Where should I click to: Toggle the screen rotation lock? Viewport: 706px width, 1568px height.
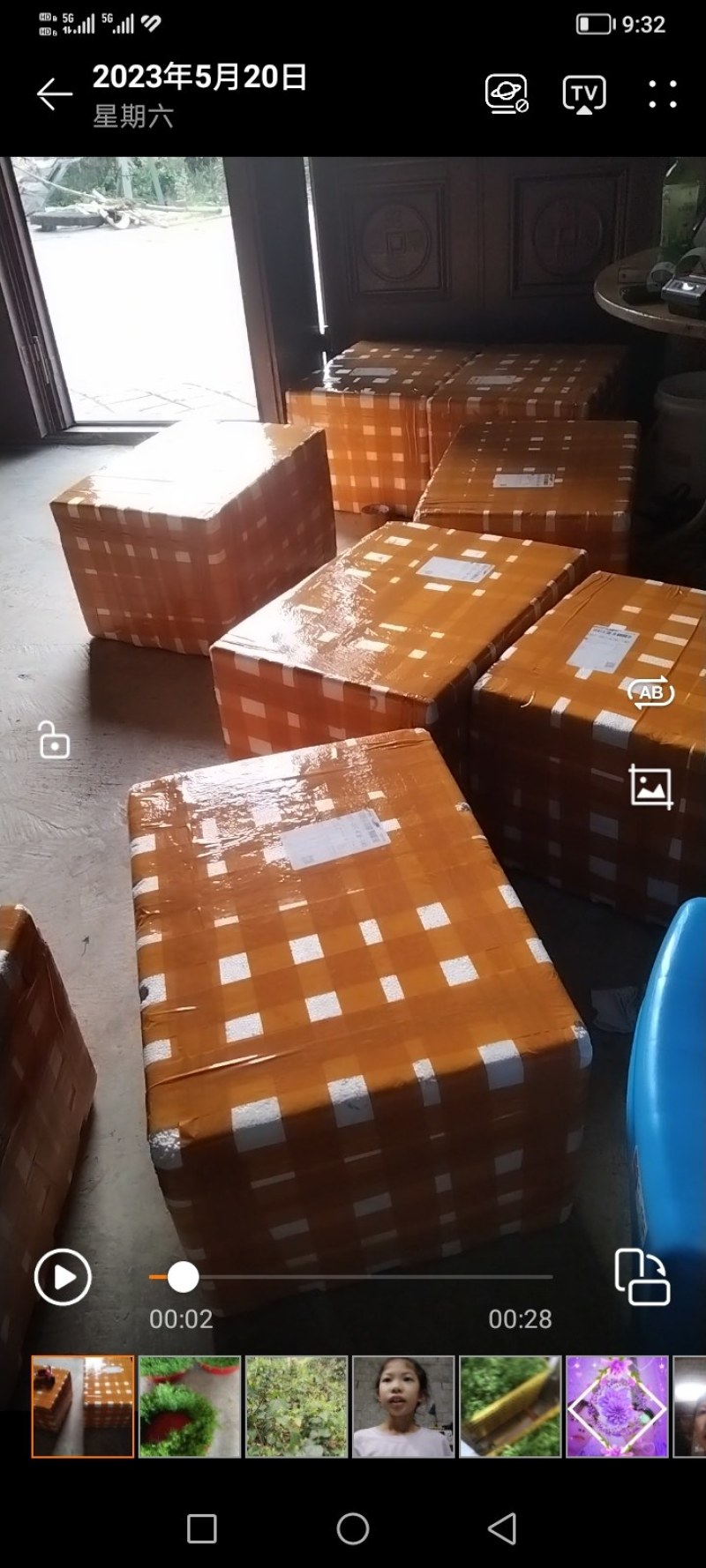point(54,740)
